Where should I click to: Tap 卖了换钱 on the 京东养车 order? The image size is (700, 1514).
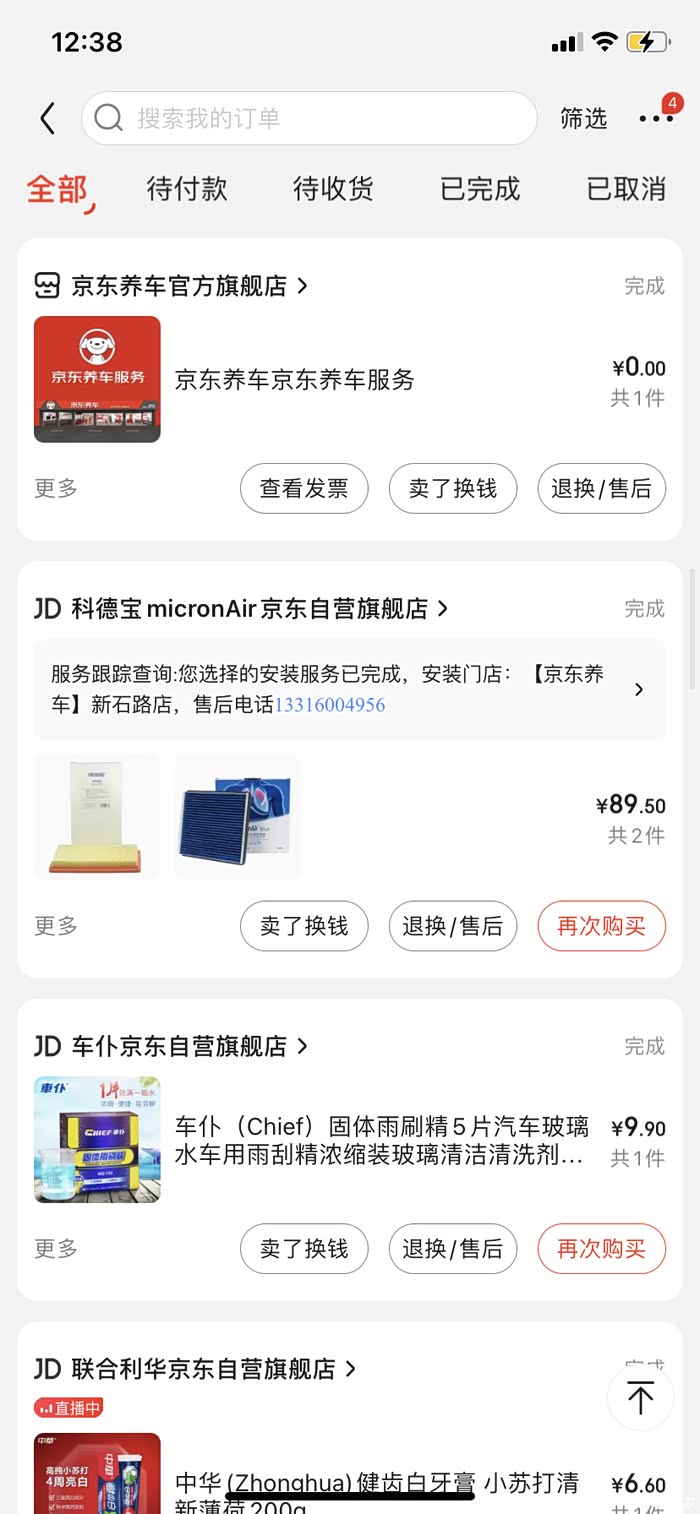coord(453,488)
